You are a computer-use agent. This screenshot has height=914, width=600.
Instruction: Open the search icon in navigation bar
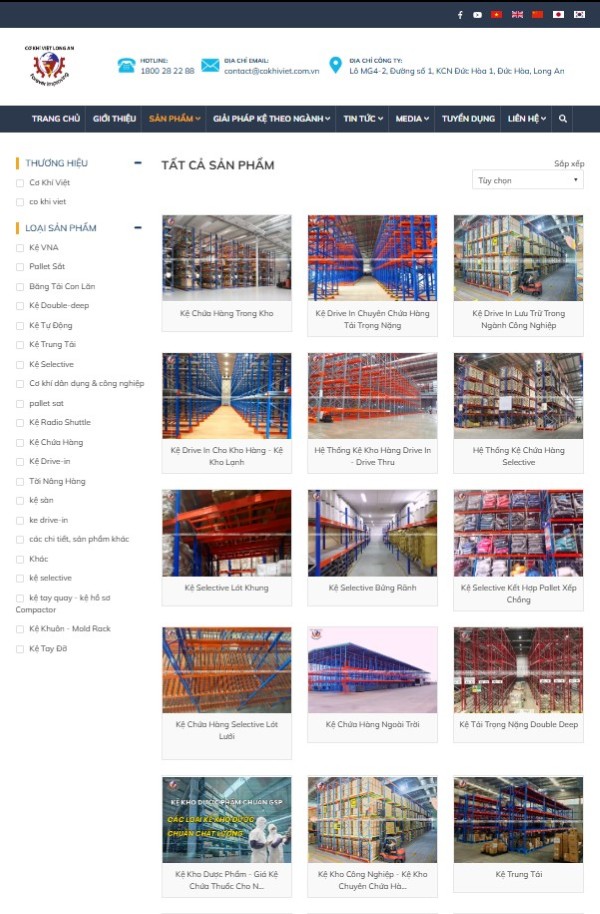(563, 119)
